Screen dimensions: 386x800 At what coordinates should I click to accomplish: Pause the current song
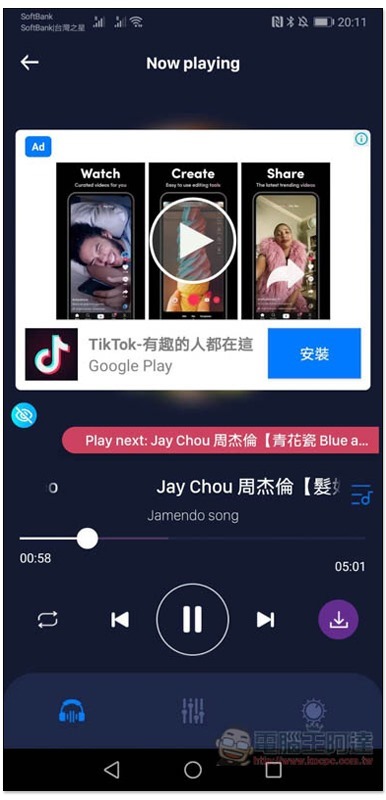click(193, 620)
